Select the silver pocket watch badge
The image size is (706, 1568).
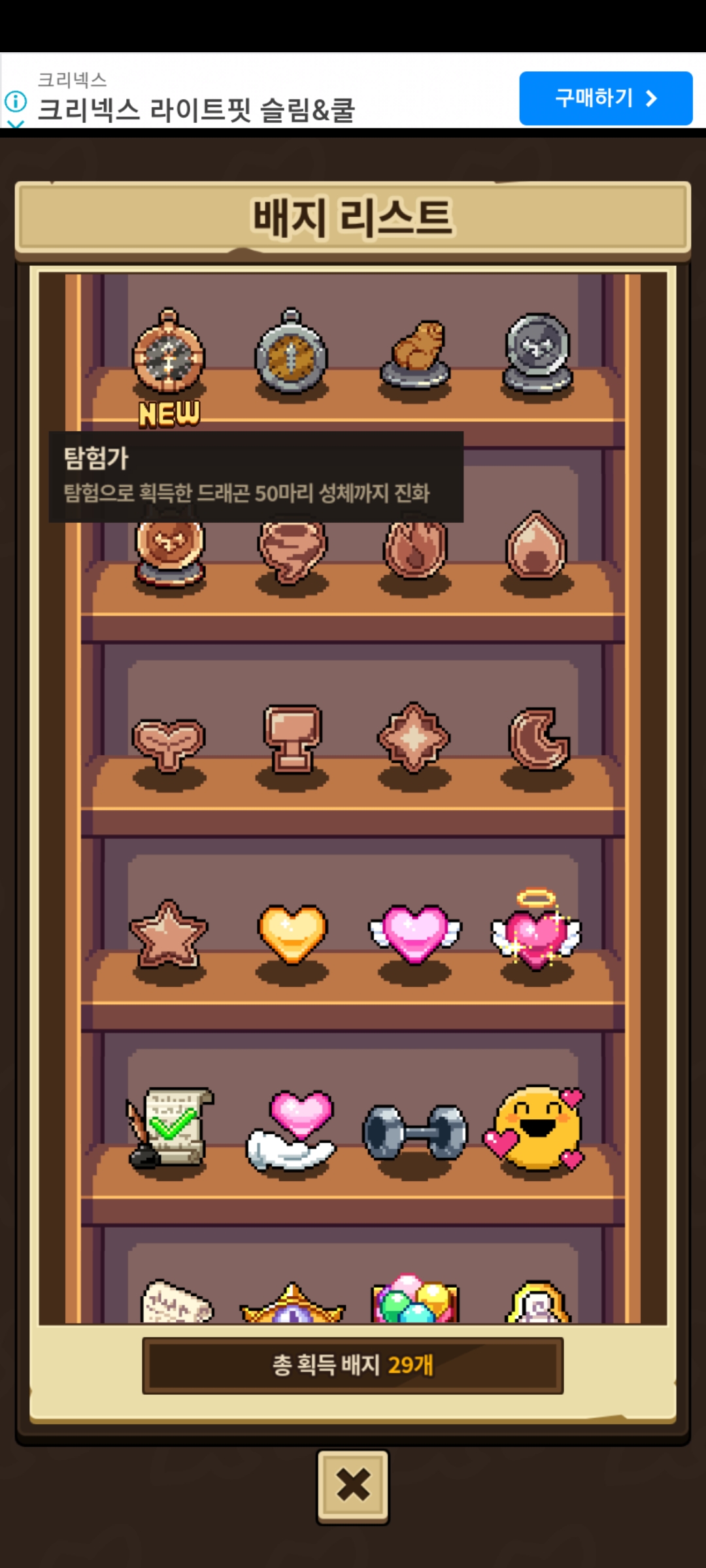click(x=292, y=351)
